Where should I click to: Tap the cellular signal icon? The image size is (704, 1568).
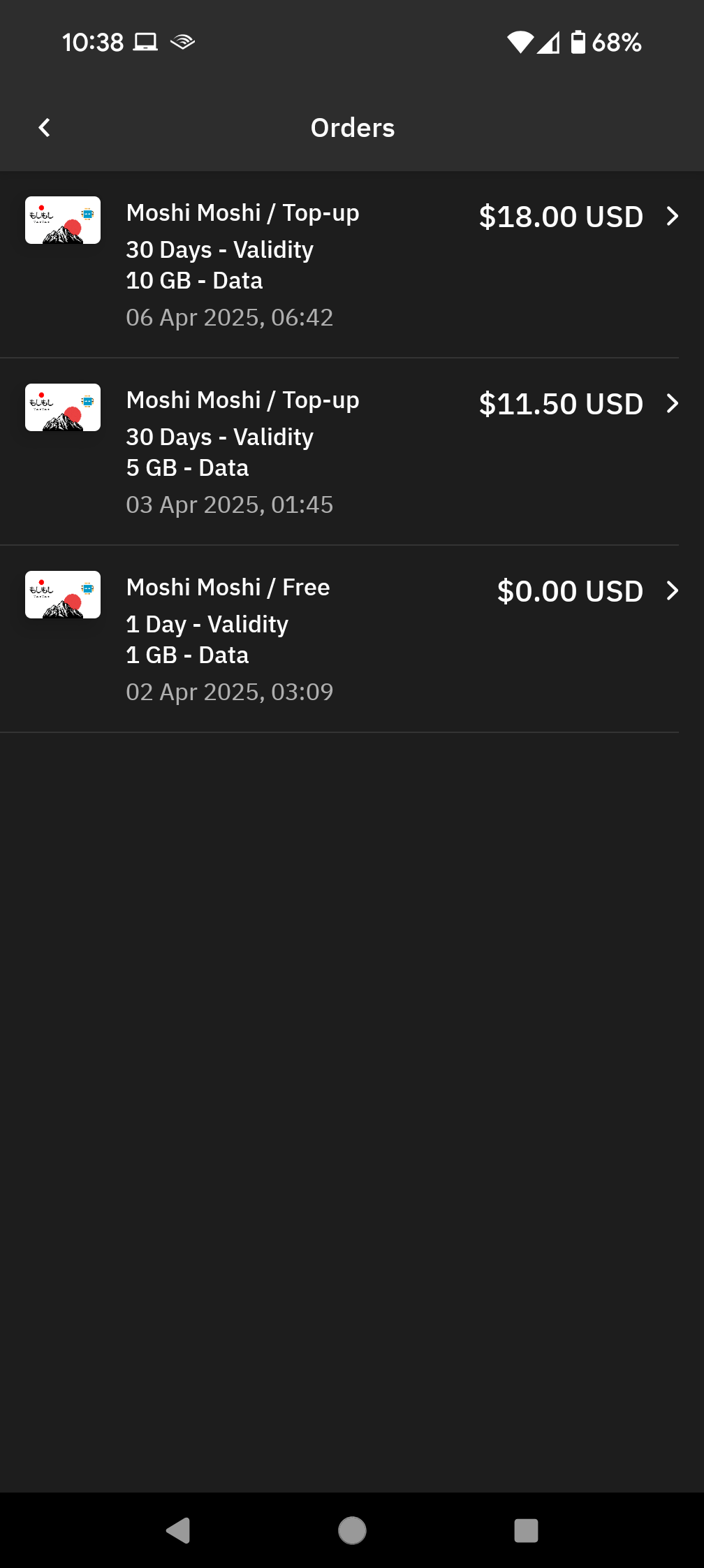[x=548, y=42]
